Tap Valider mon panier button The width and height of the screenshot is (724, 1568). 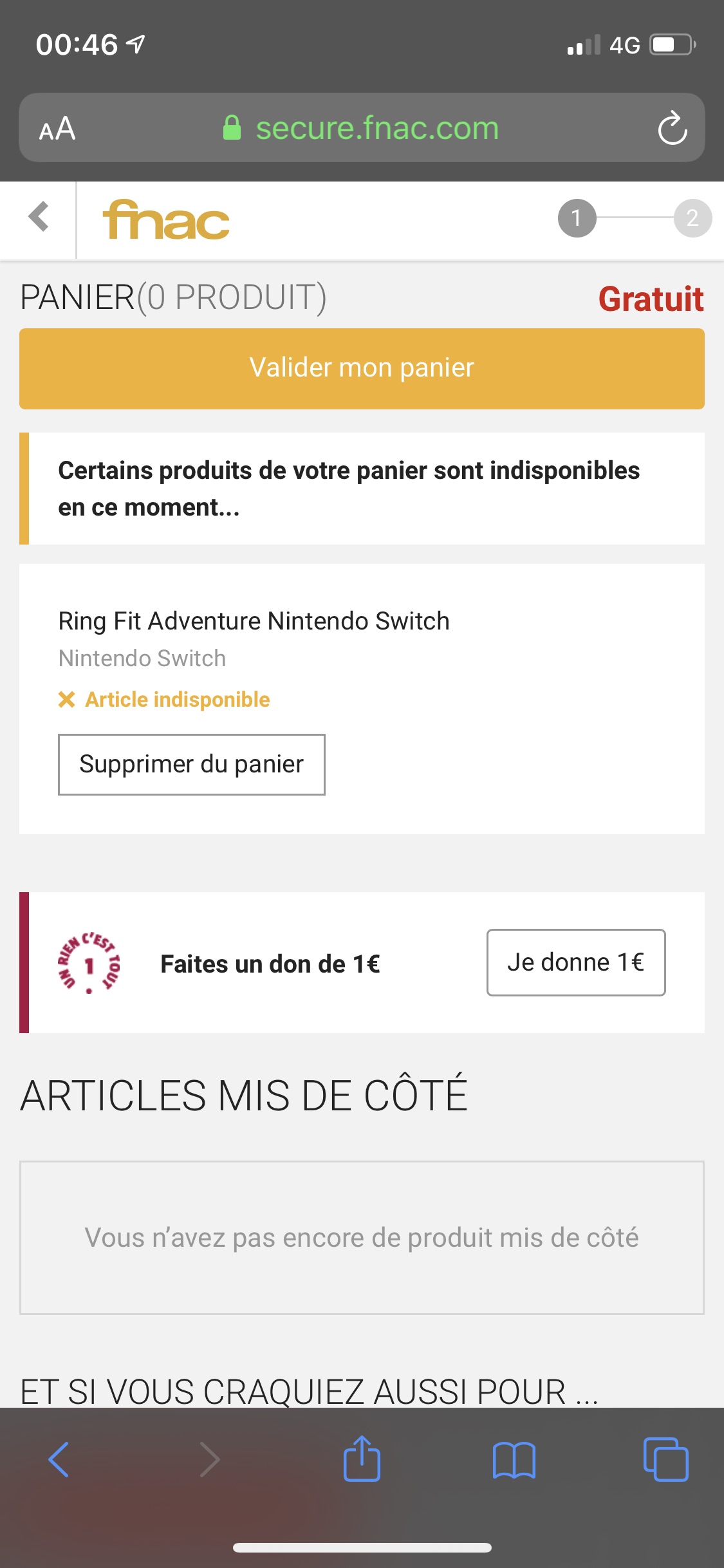362,369
